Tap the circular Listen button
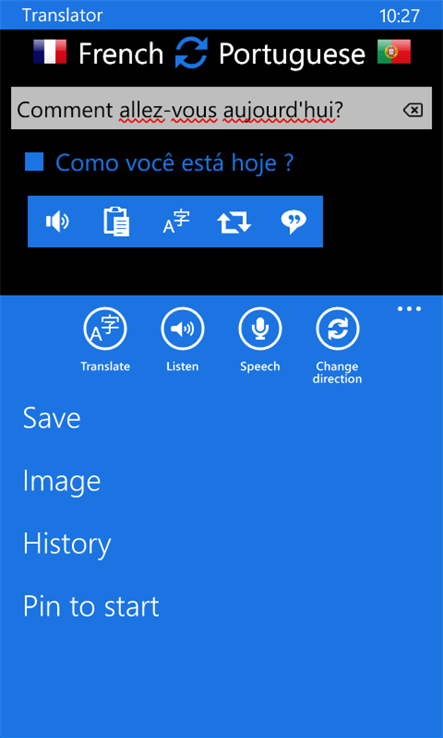Viewport: 443px width, 738px height. (182, 329)
